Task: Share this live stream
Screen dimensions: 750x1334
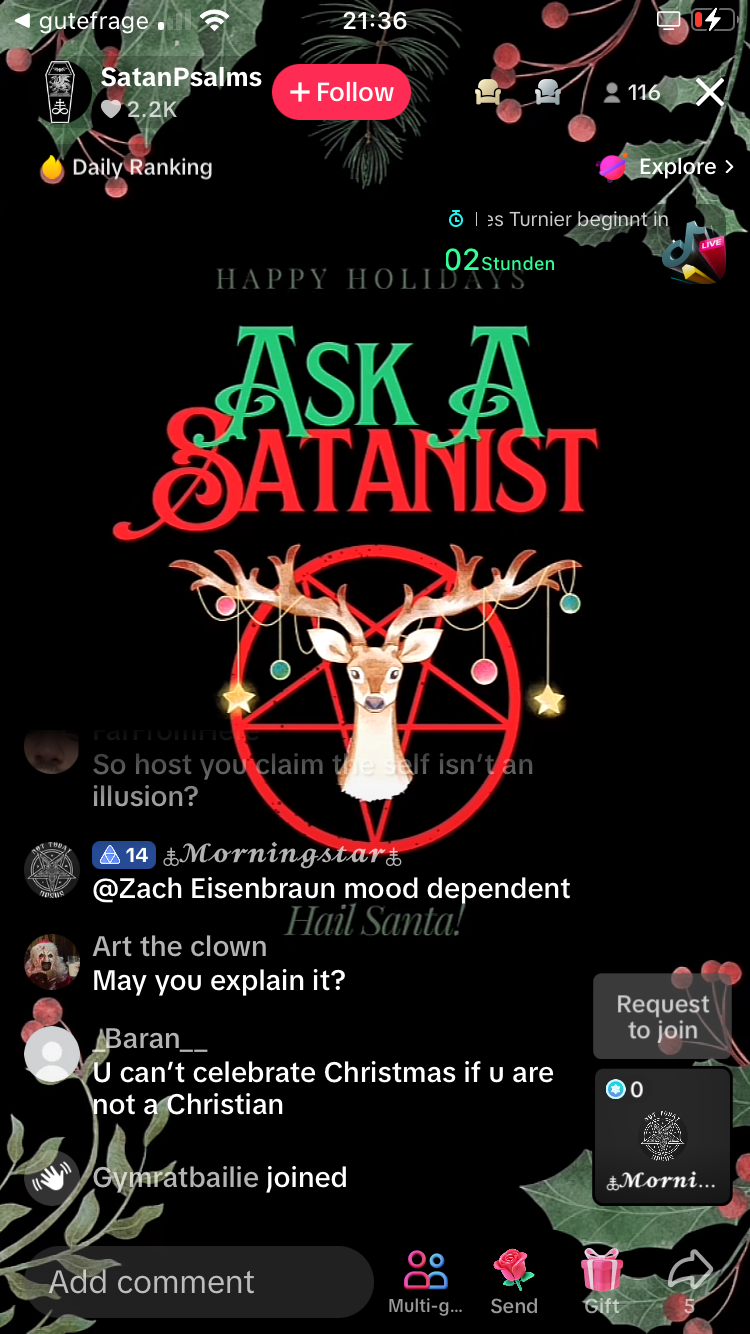Action: 689,1282
